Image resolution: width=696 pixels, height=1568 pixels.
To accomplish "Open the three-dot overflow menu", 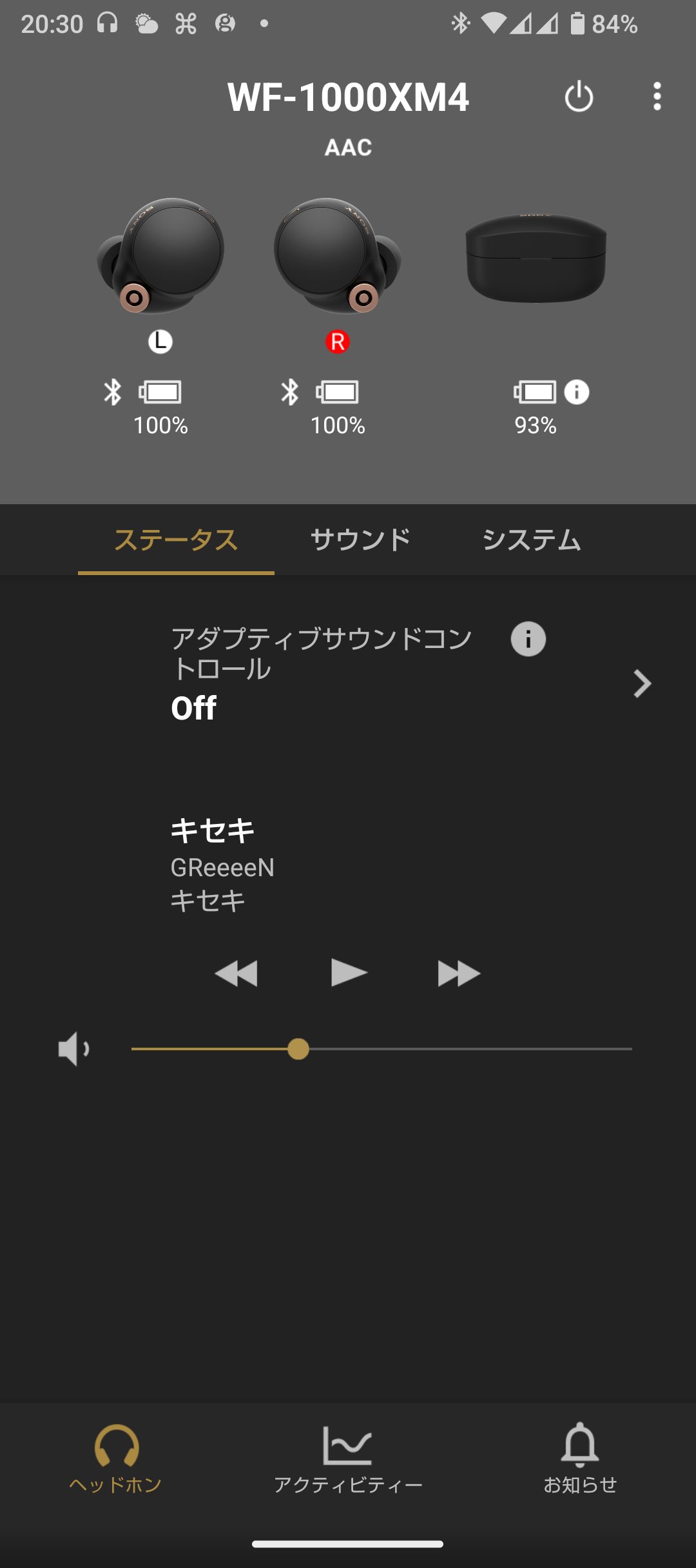I will (657, 97).
